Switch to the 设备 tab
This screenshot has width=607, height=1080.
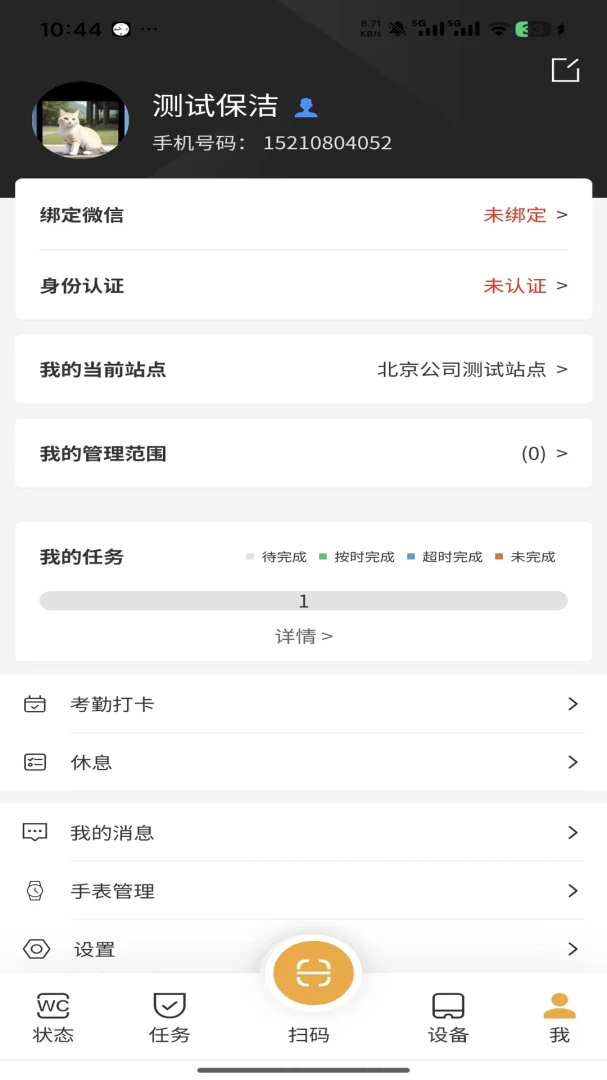448,1017
